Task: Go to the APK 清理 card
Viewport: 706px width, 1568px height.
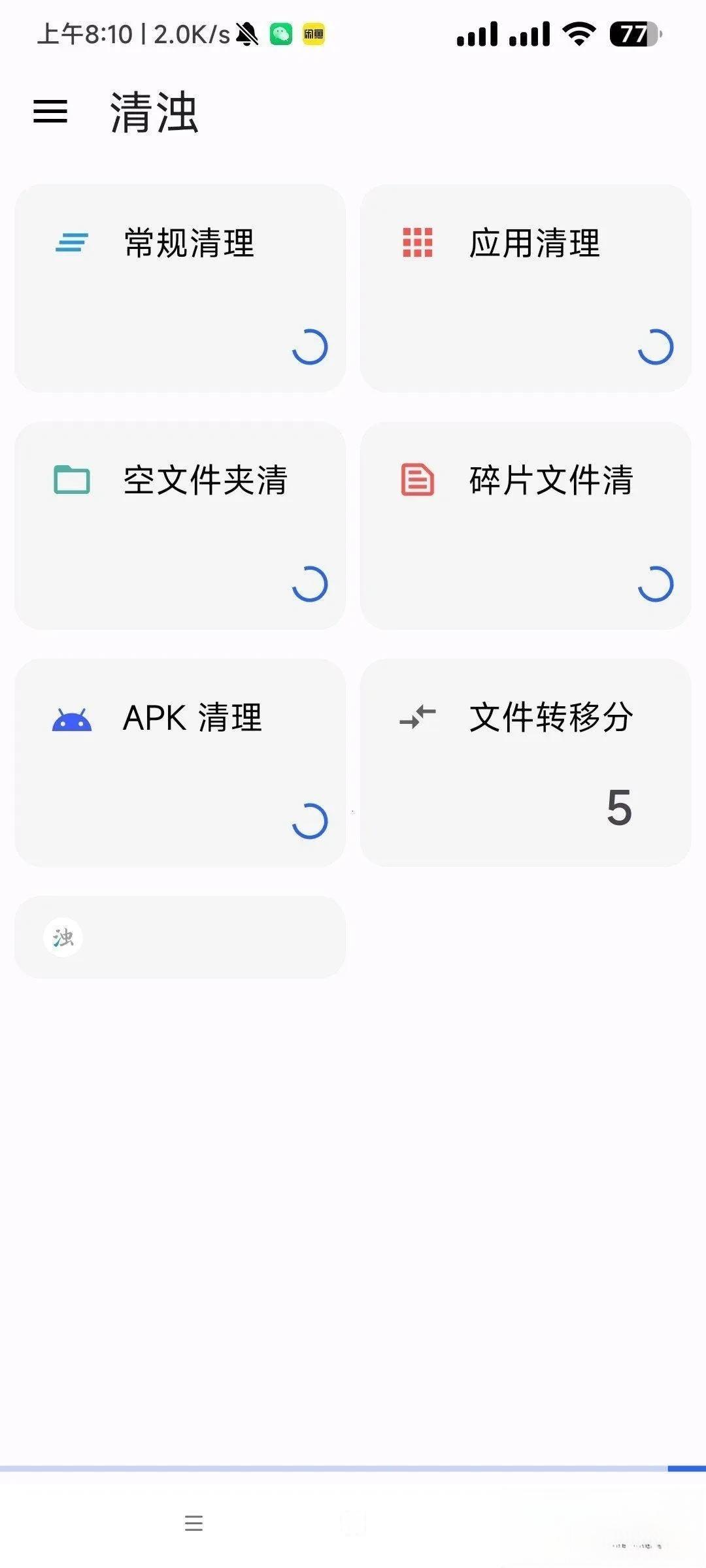Action: (x=180, y=762)
